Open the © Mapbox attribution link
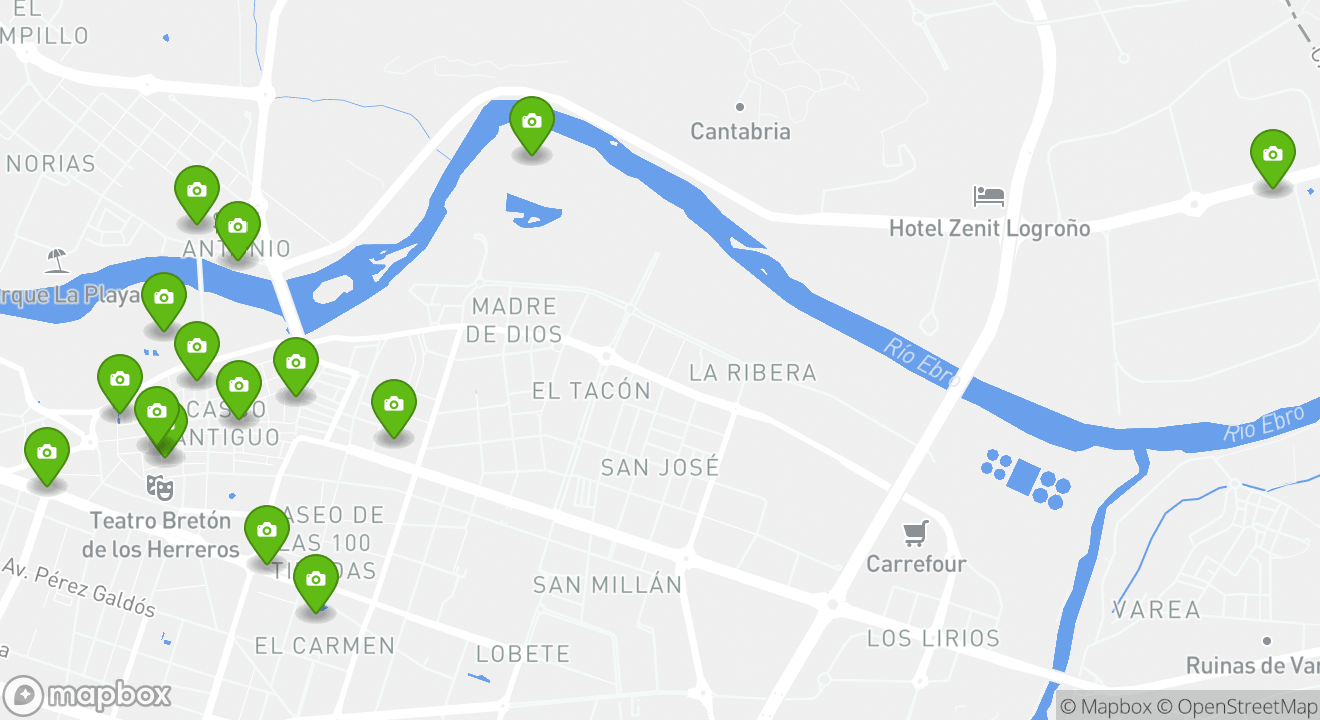This screenshot has width=1320, height=720. (1104, 706)
